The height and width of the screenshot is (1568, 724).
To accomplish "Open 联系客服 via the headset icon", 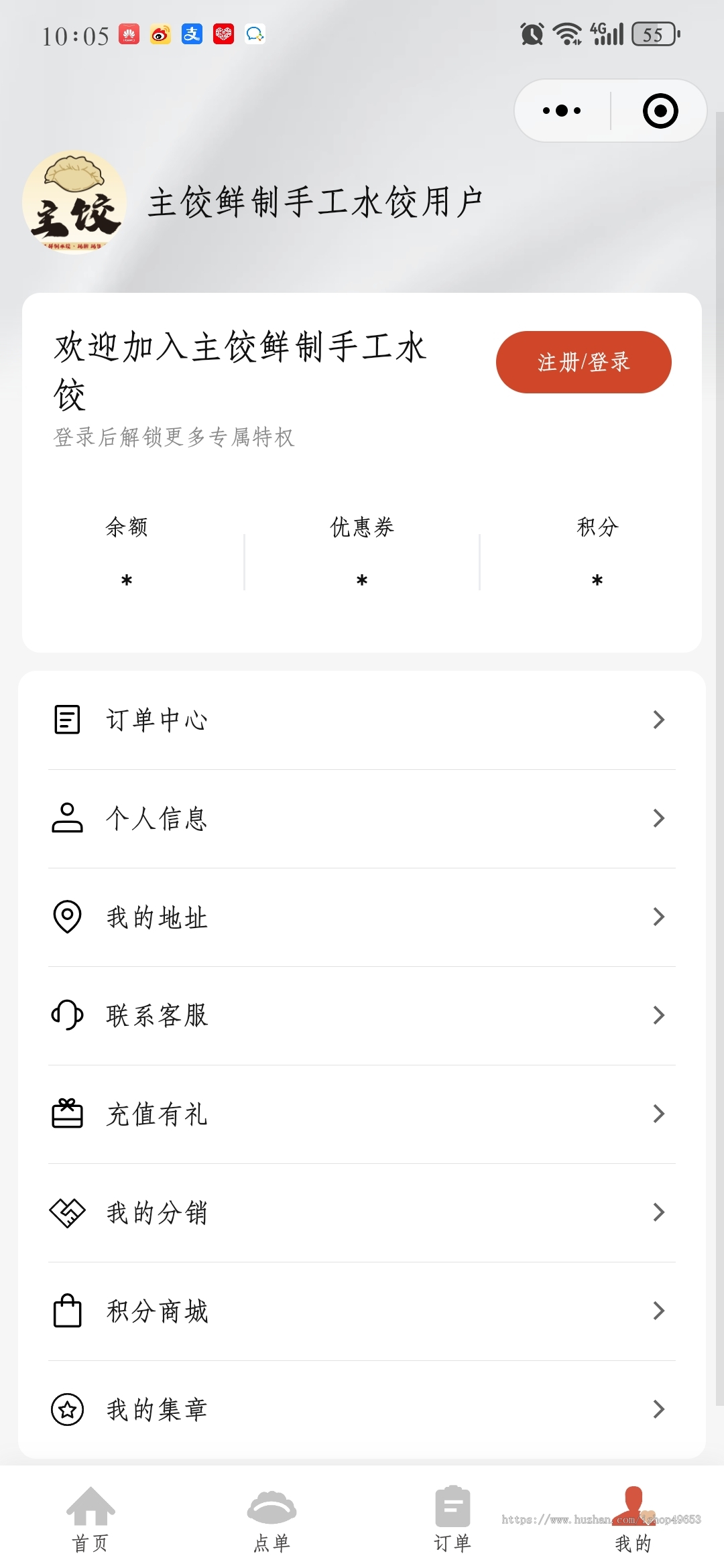I will click(66, 1015).
